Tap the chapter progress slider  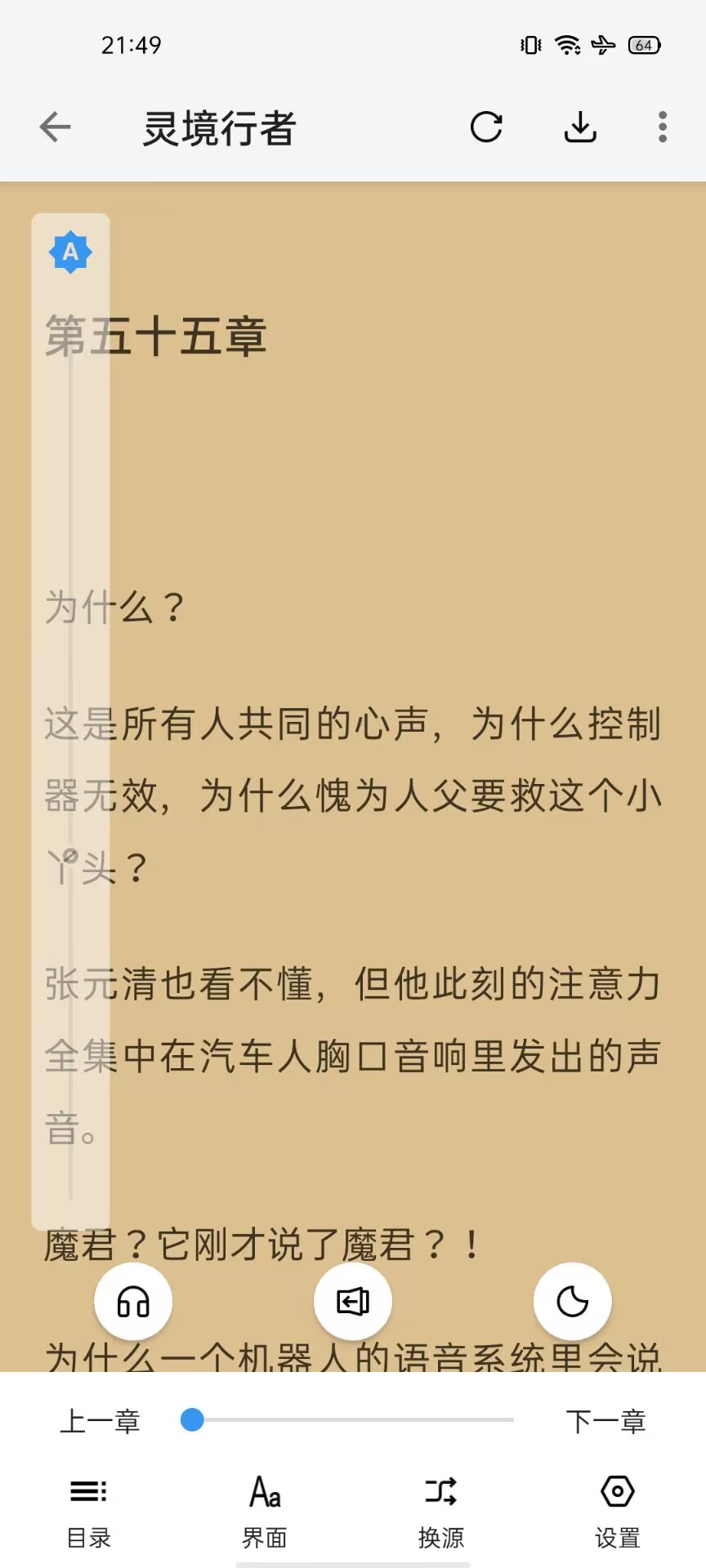[351, 1420]
